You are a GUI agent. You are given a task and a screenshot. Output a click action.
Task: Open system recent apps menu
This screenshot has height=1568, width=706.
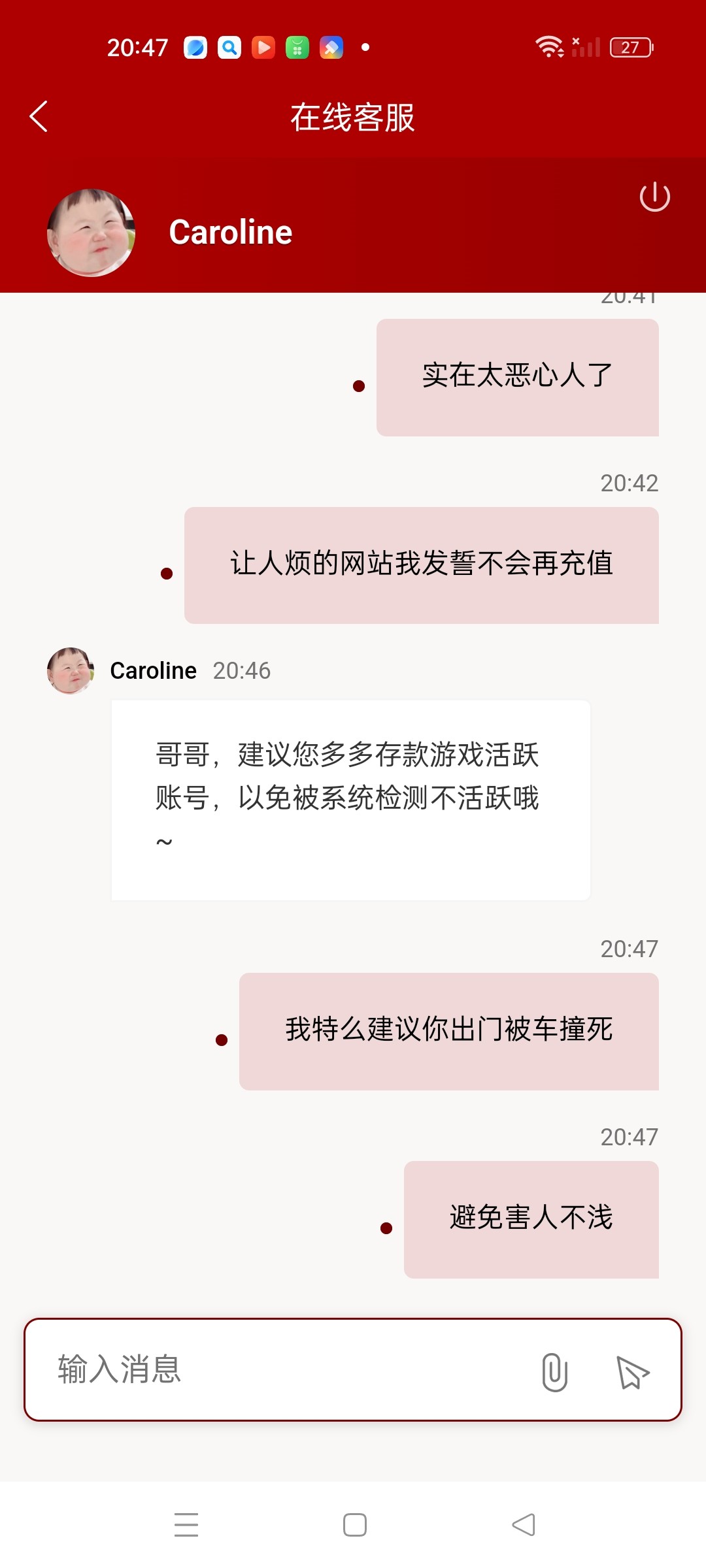click(x=186, y=1524)
